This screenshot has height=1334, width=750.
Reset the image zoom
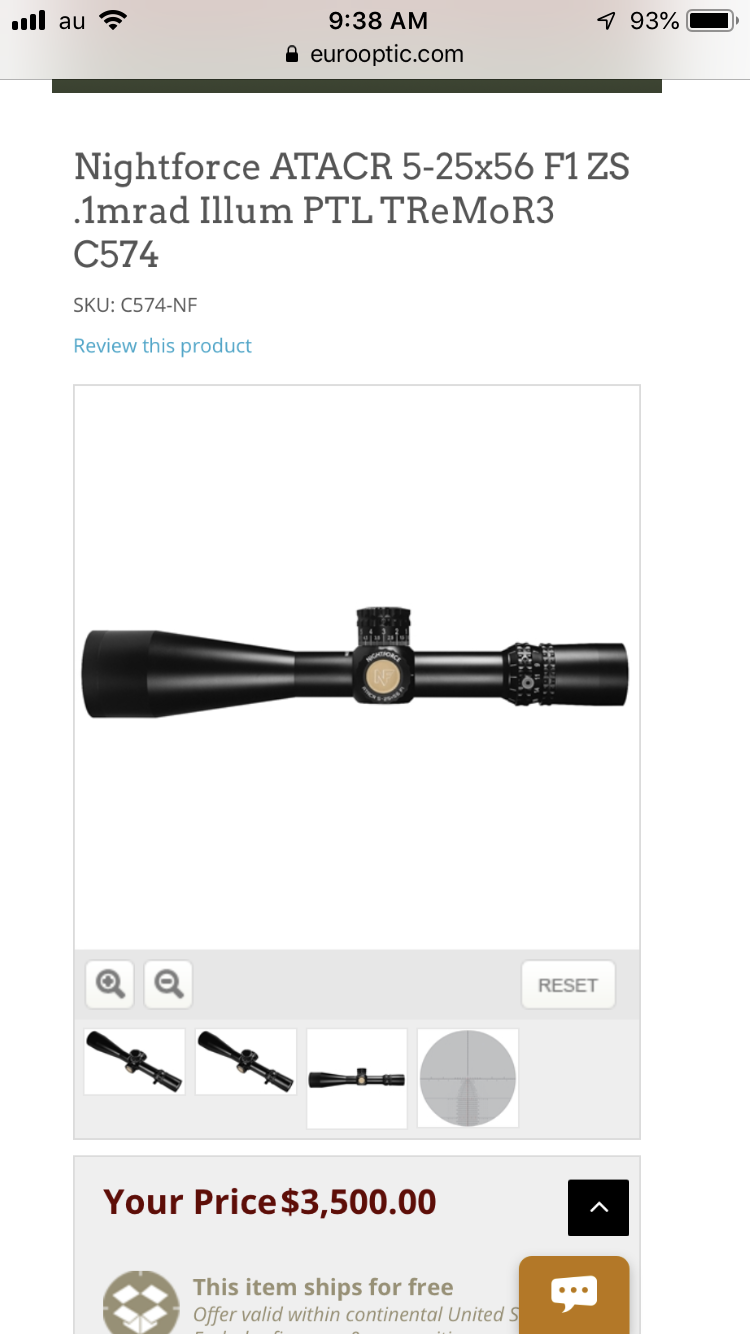coord(568,985)
